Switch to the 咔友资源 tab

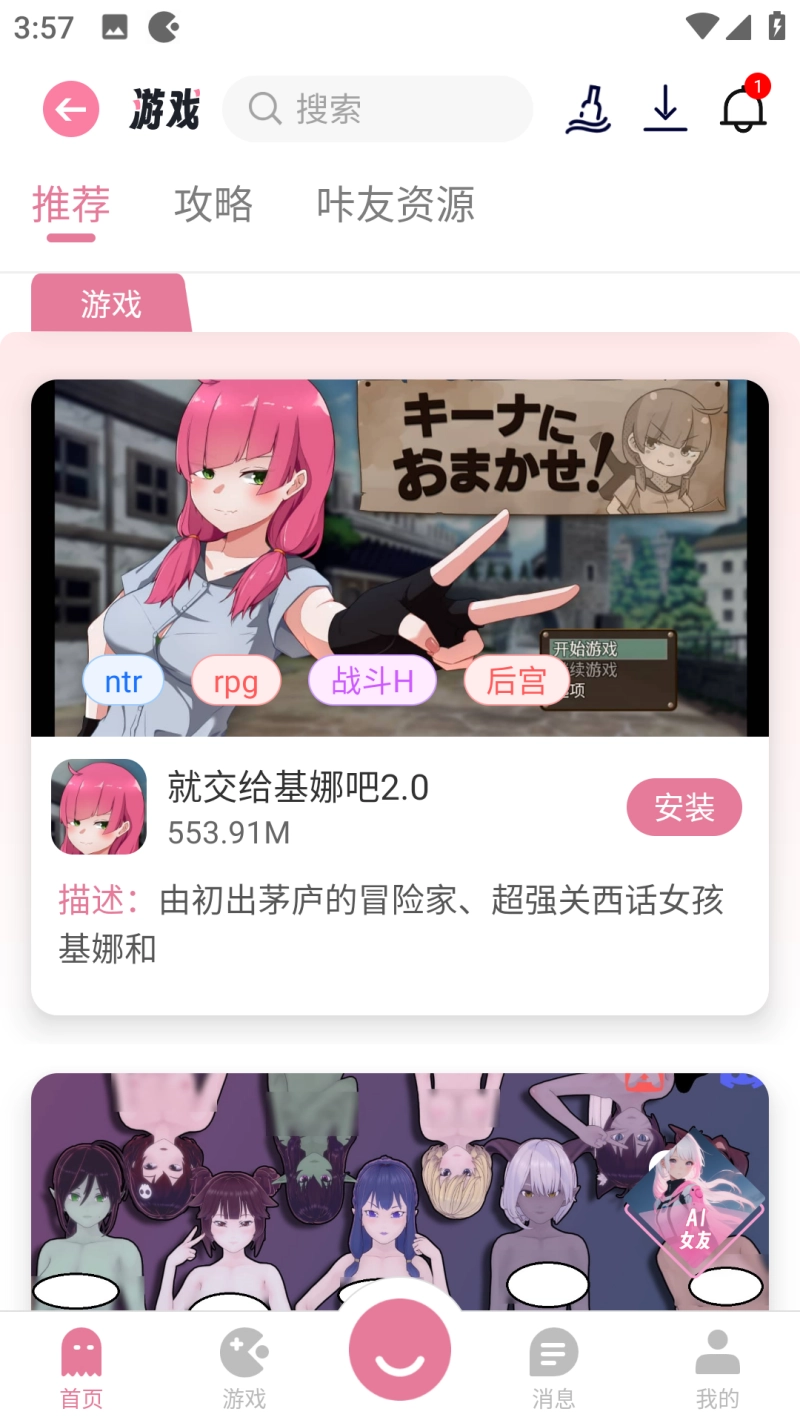point(395,204)
